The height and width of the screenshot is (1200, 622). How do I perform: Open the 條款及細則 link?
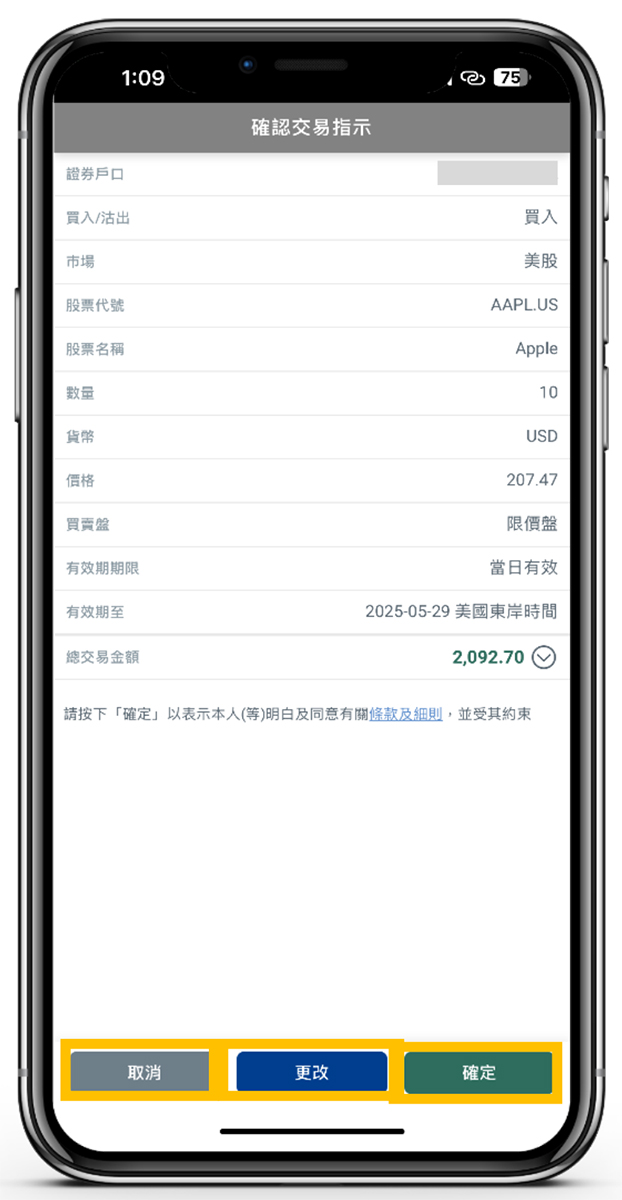406,715
